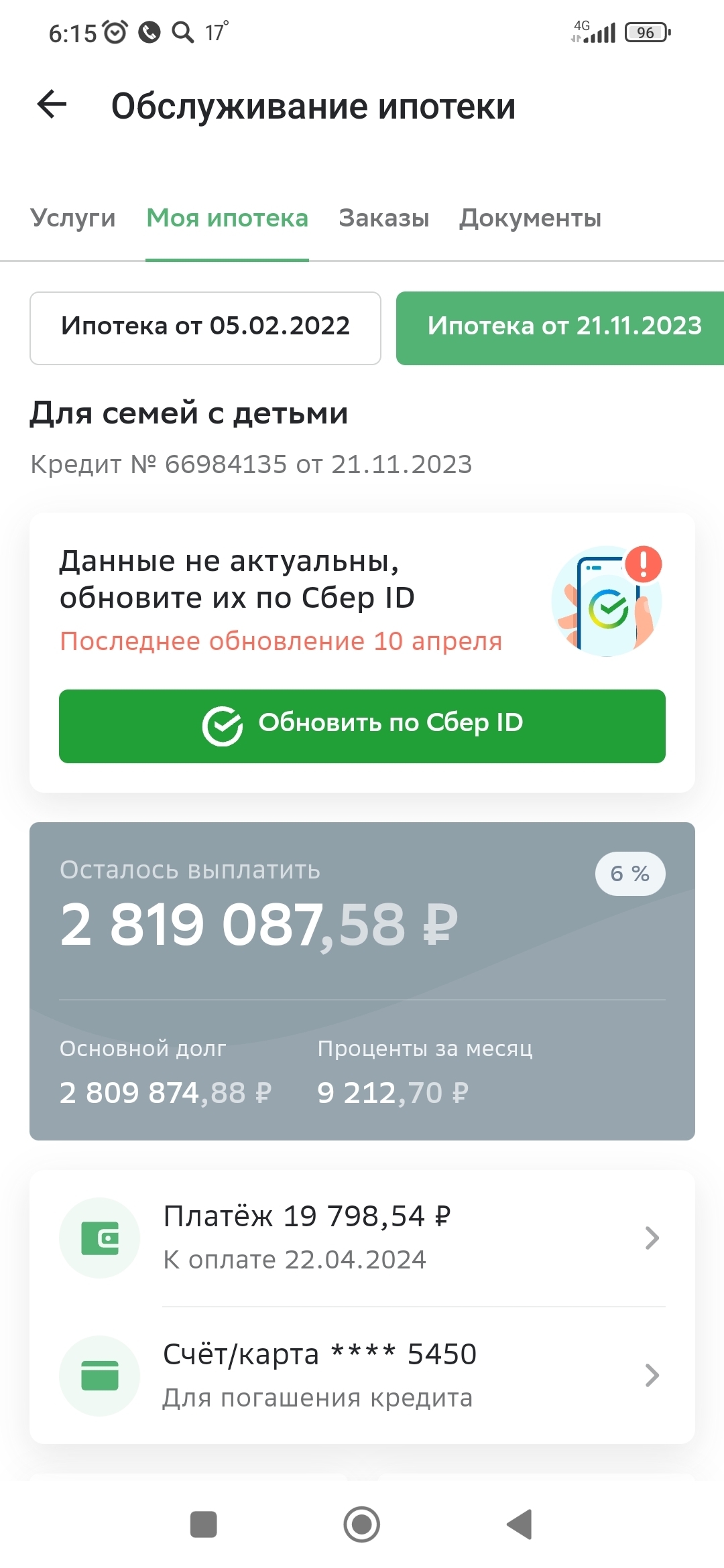Switch to the Документы tab
This screenshot has height=1568, width=724.
(530, 218)
